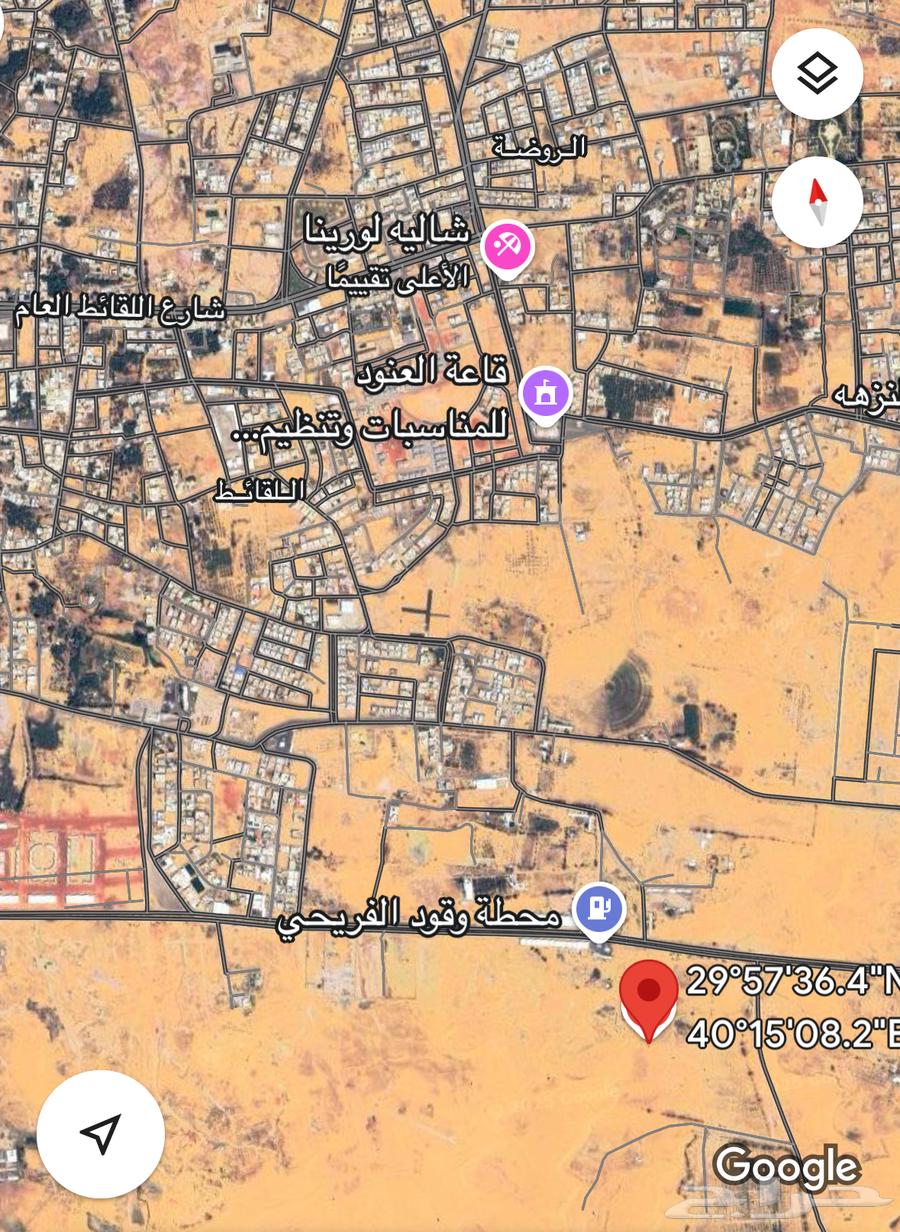900x1232 pixels.
Task: Open the شاليه لورينا place marker
Action: click(507, 245)
